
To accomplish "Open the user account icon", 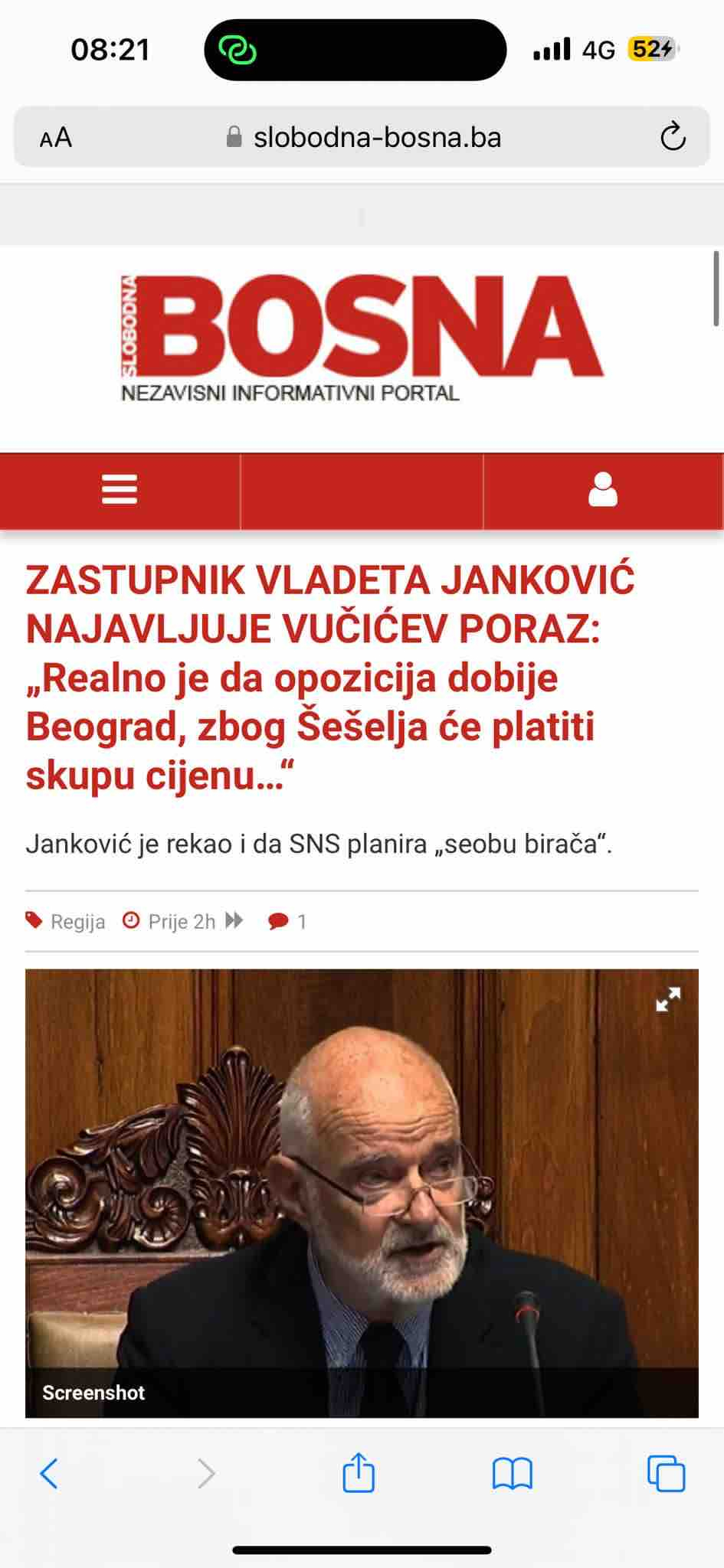I will tap(602, 490).
